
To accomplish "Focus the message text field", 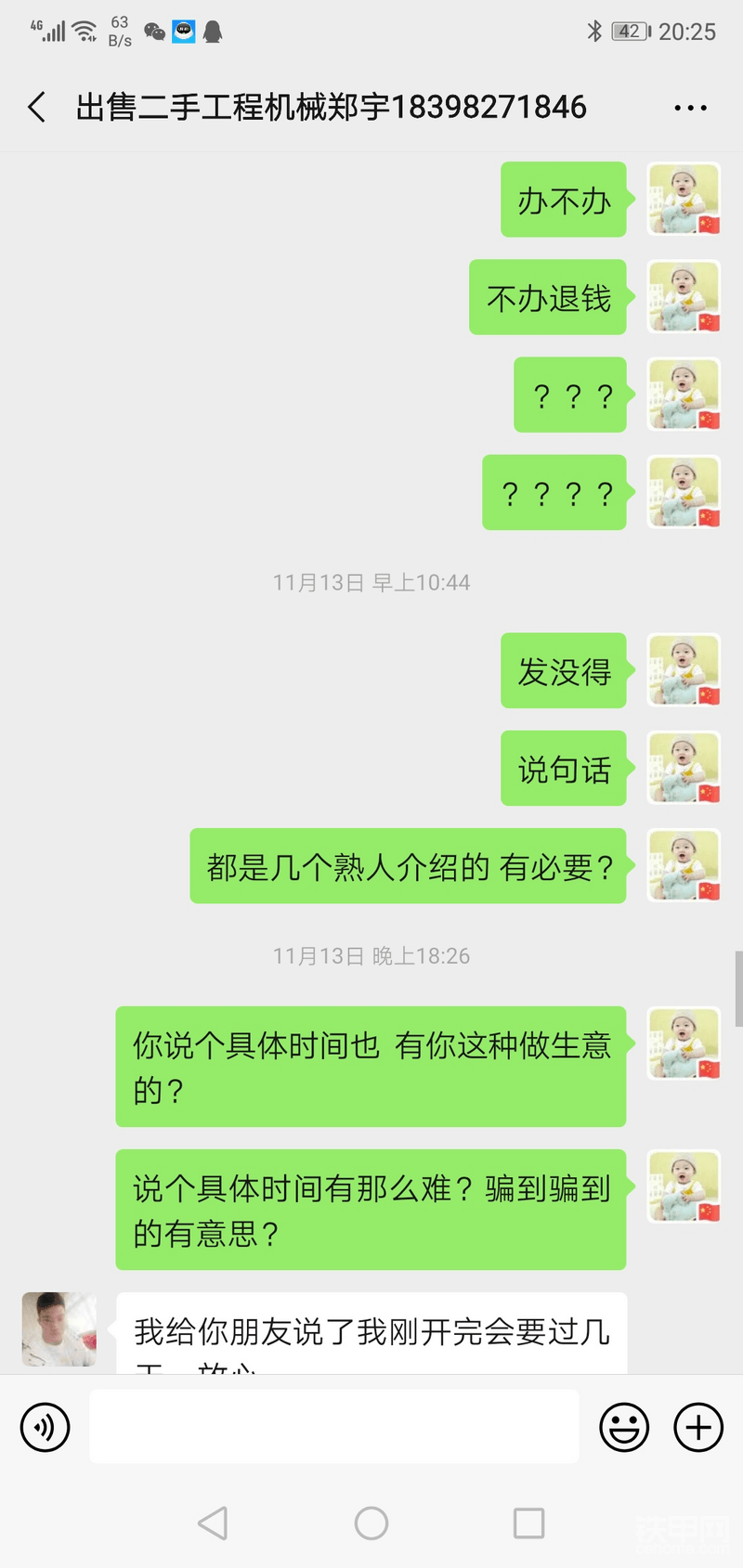I will tap(334, 1427).
